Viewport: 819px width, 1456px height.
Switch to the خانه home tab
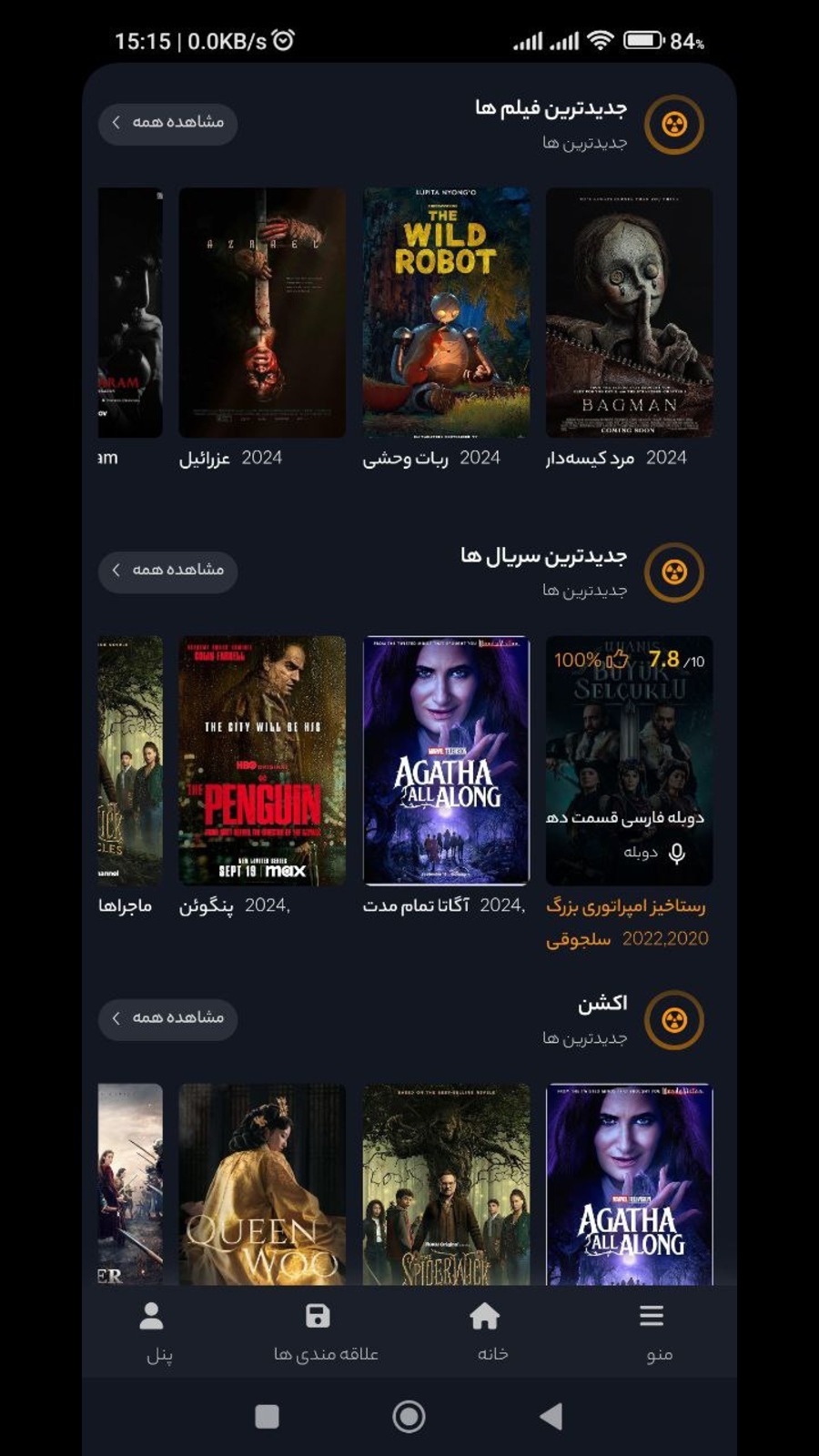483,1318
